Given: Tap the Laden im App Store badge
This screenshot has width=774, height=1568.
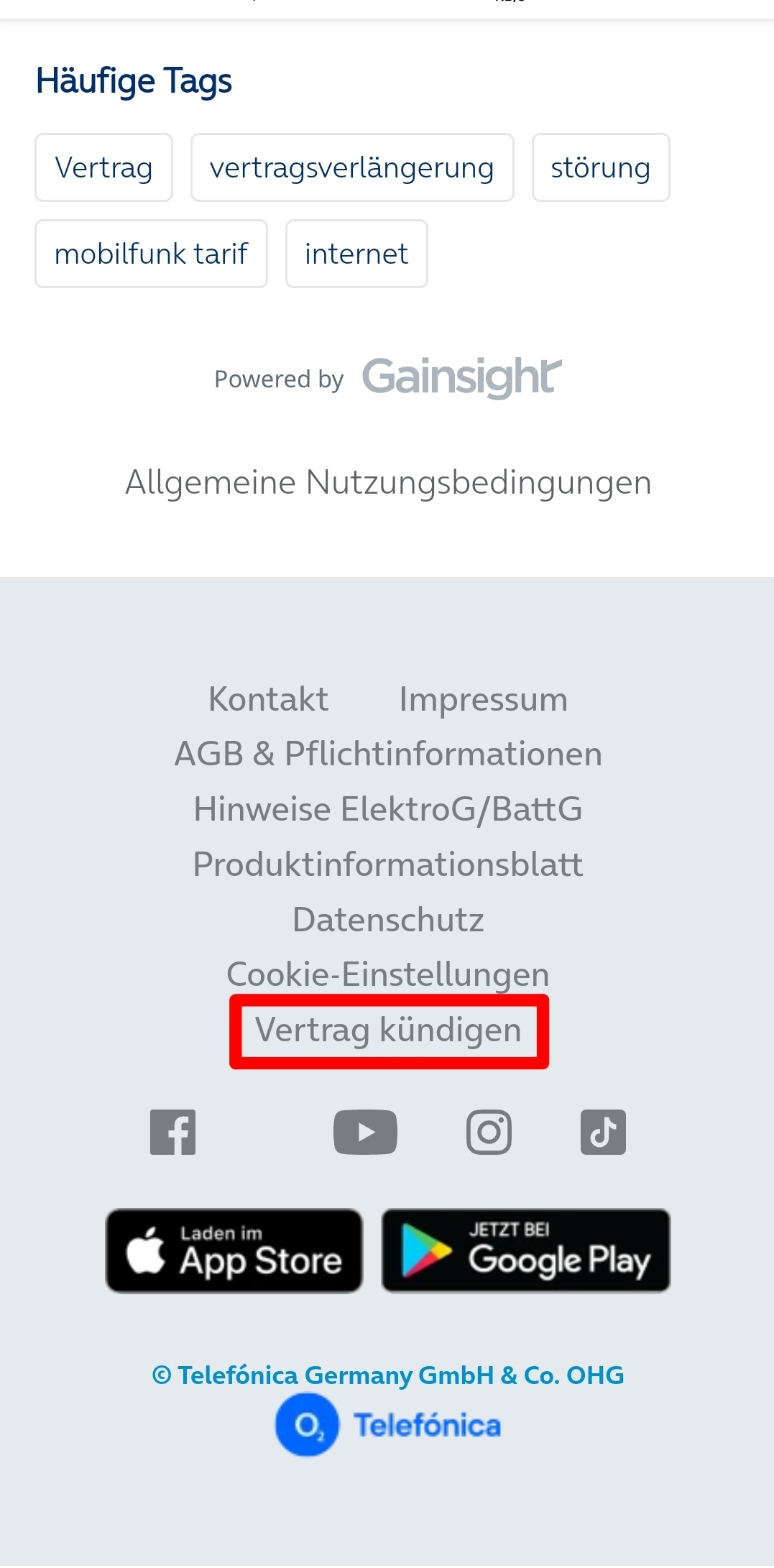Looking at the screenshot, I should [234, 1250].
